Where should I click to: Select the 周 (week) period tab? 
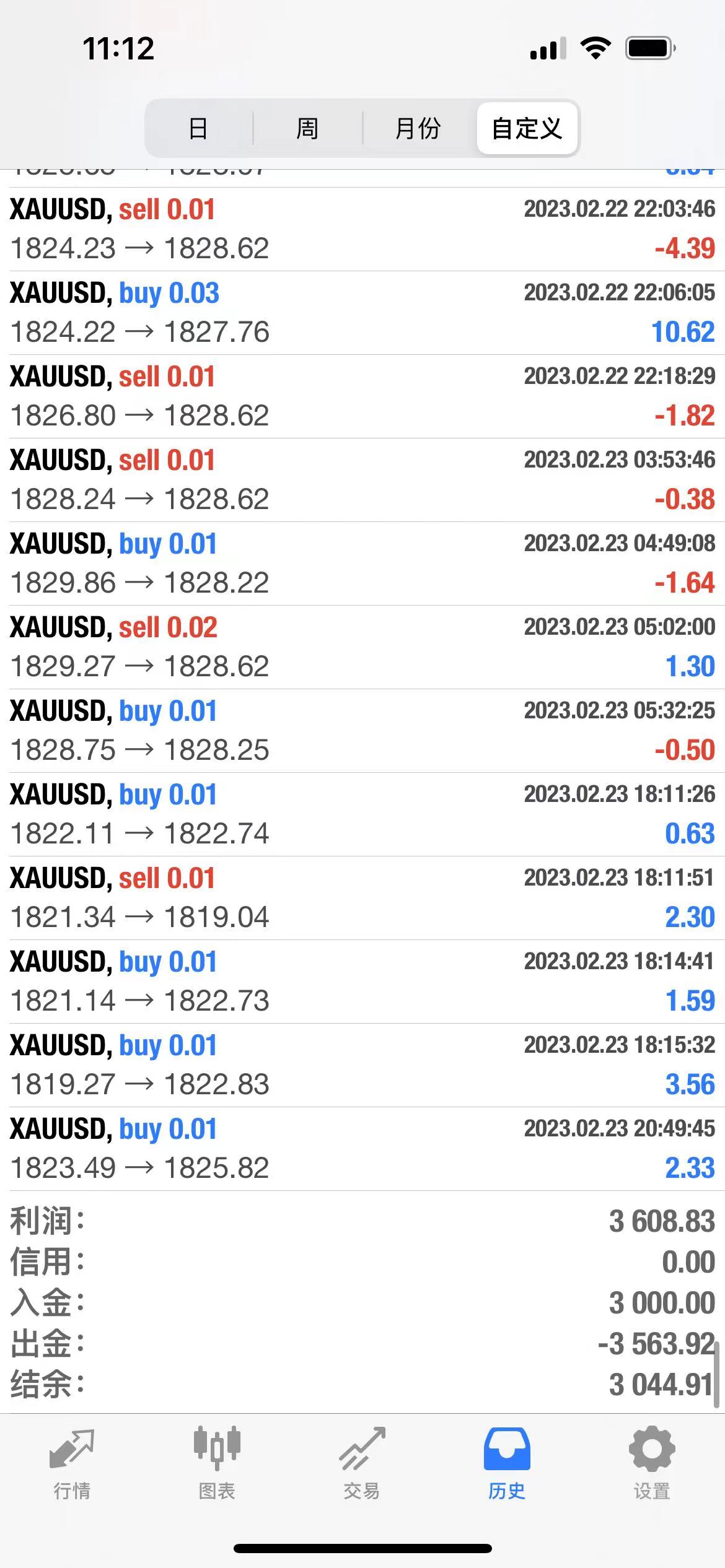[x=307, y=129]
